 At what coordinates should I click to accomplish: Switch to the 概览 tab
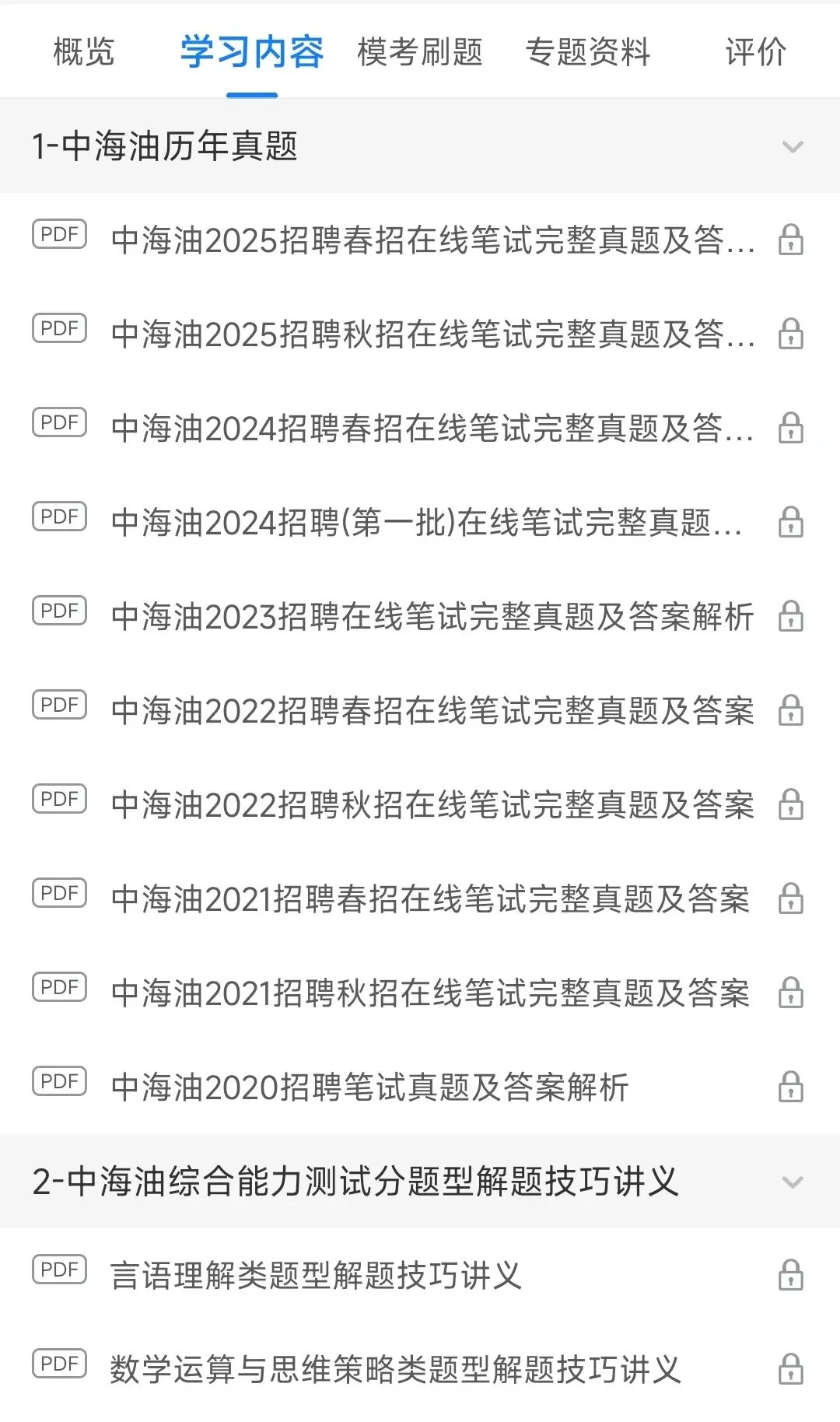83,52
